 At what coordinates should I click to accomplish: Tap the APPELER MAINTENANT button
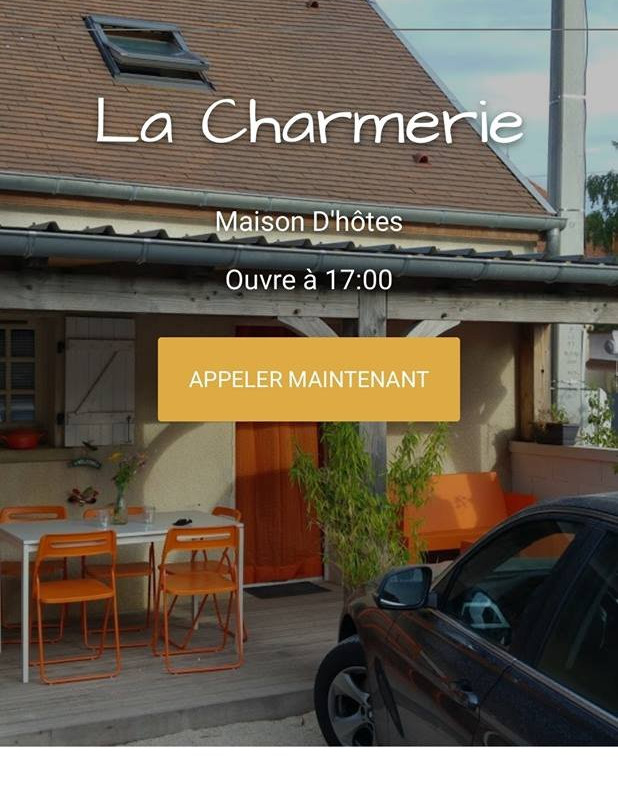click(x=308, y=379)
